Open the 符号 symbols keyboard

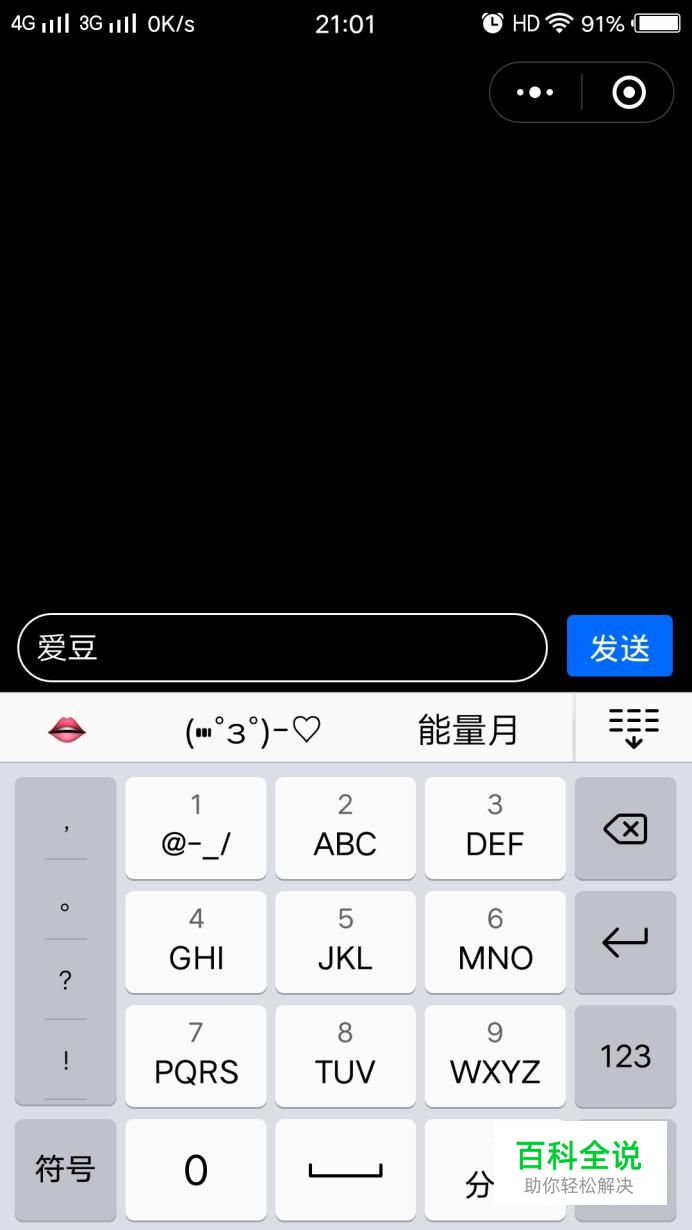coord(65,1169)
